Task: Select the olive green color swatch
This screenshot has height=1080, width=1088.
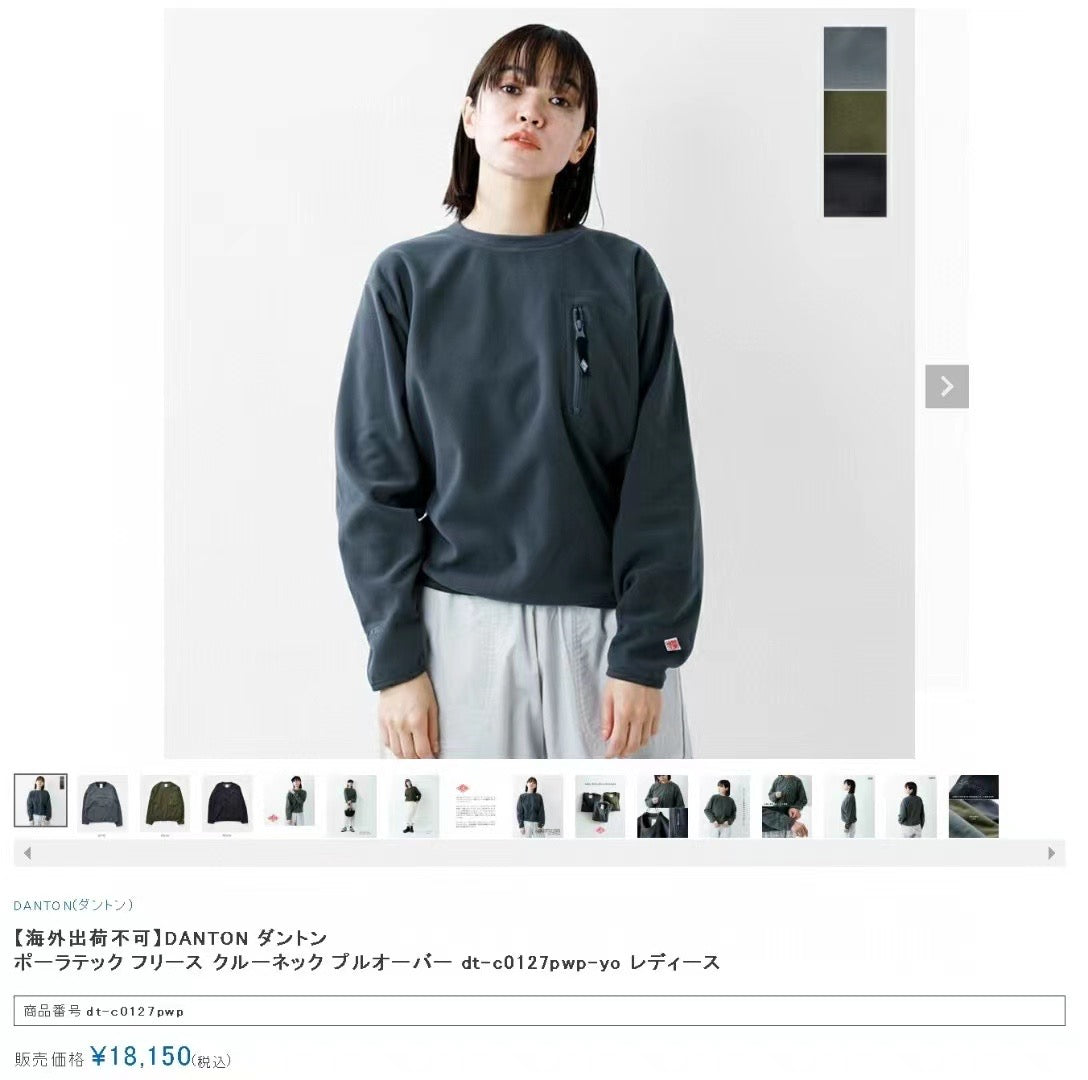Action: coord(854,121)
